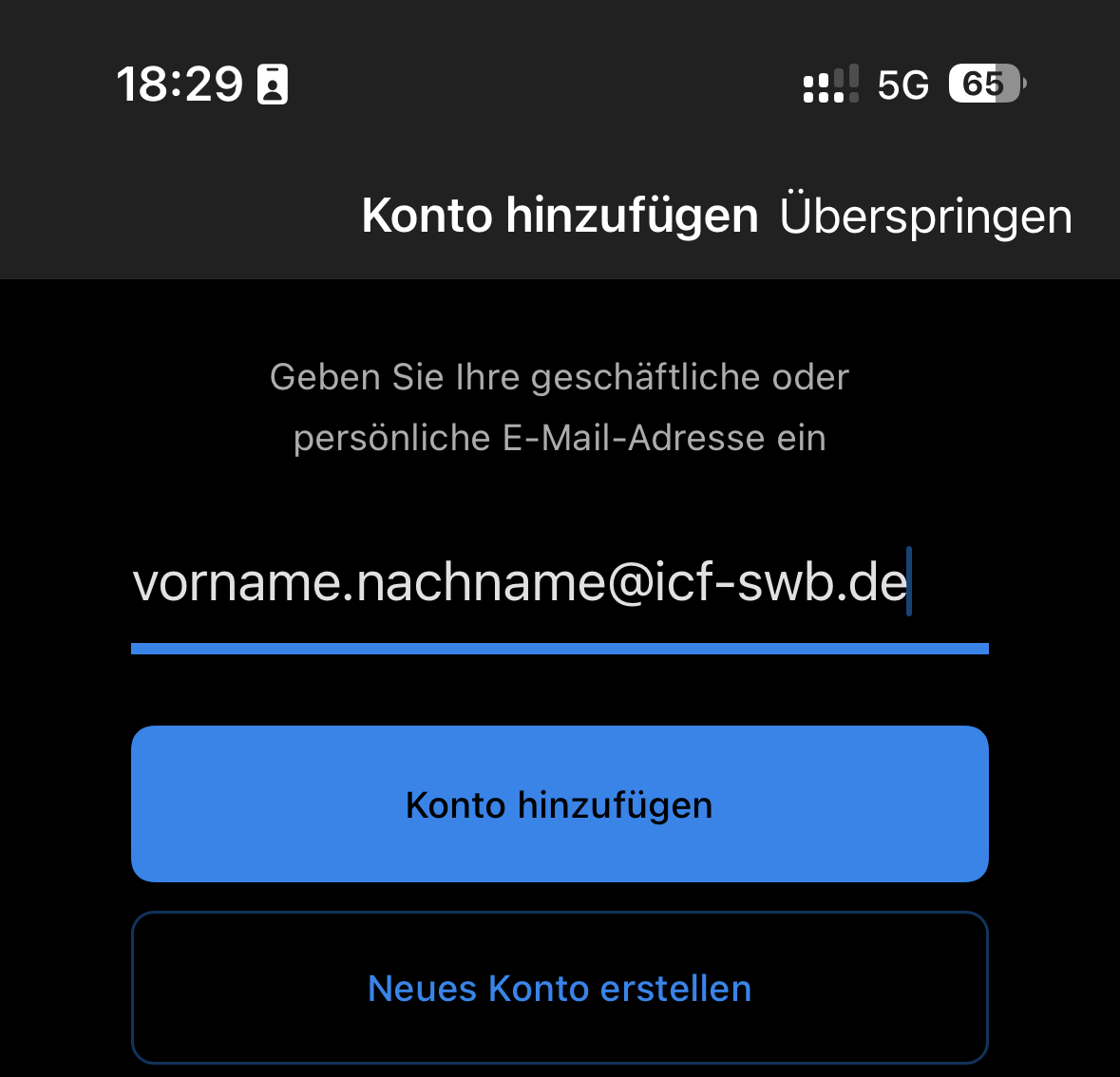Confirm with the blue Konto hinzufügen button

(x=560, y=804)
